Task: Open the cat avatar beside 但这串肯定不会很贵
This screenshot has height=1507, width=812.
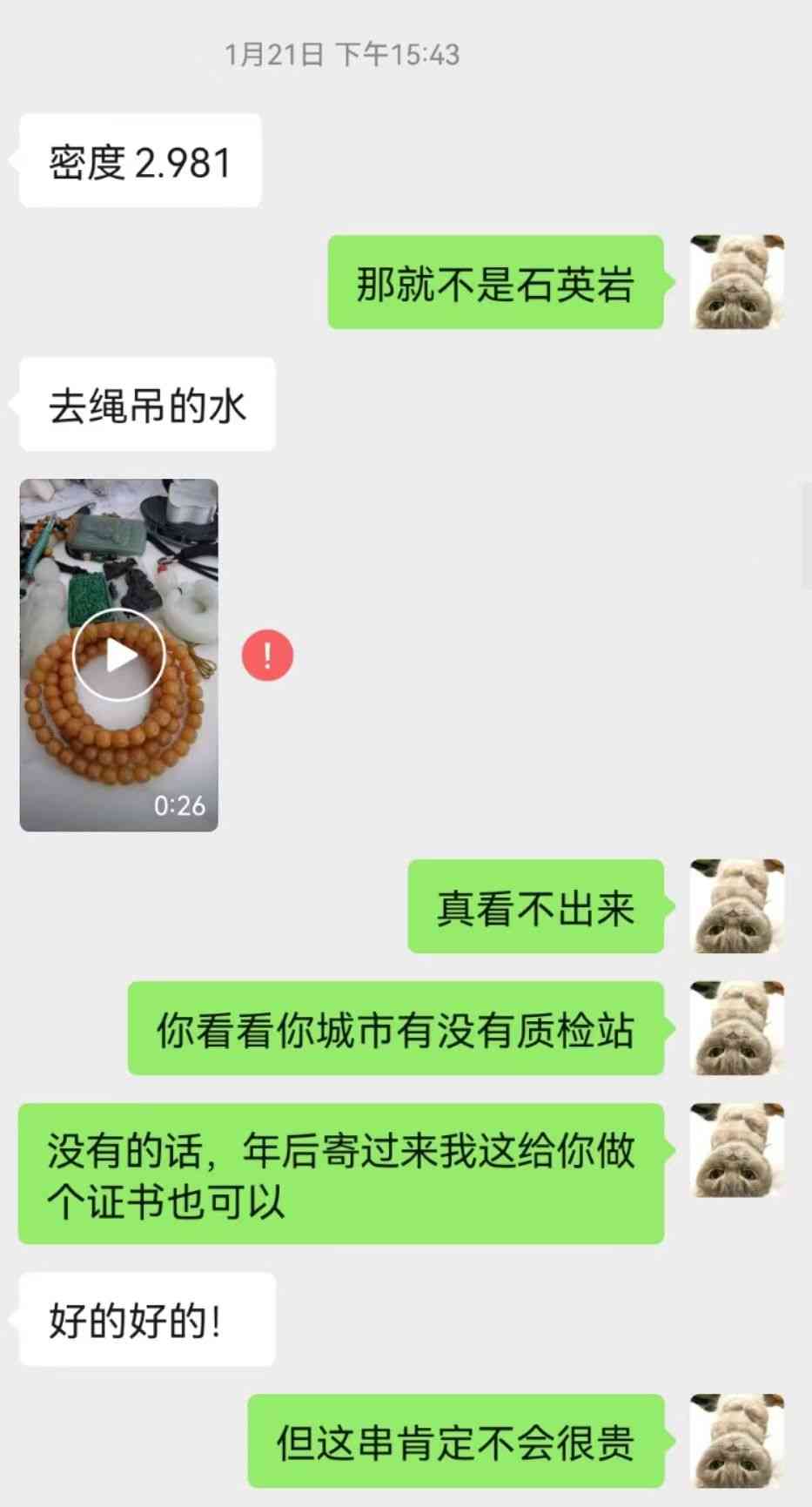Action: tap(737, 1441)
